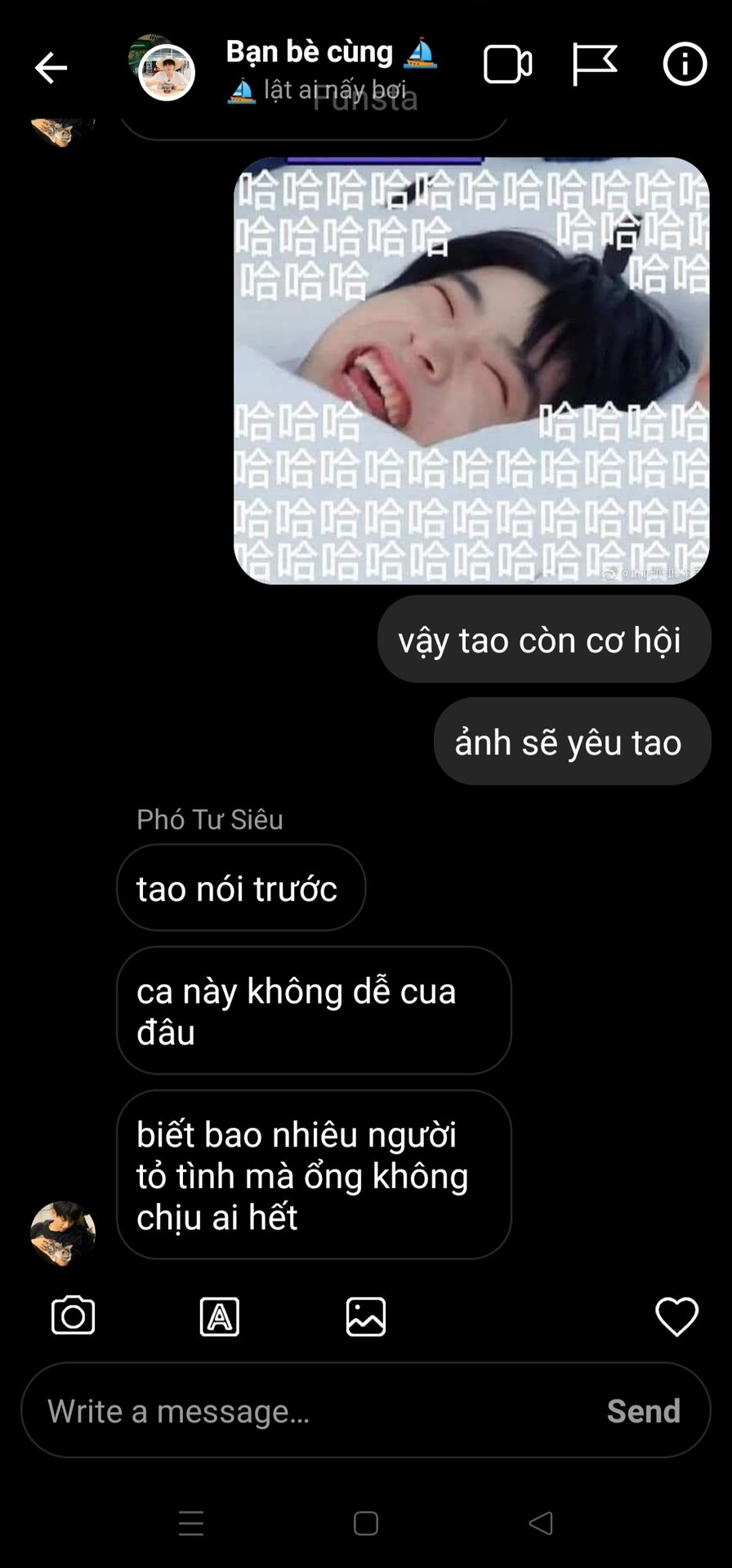Focus the Write a message field
The height and width of the screenshot is (1568, 732).
click(x=310, y=1410)
